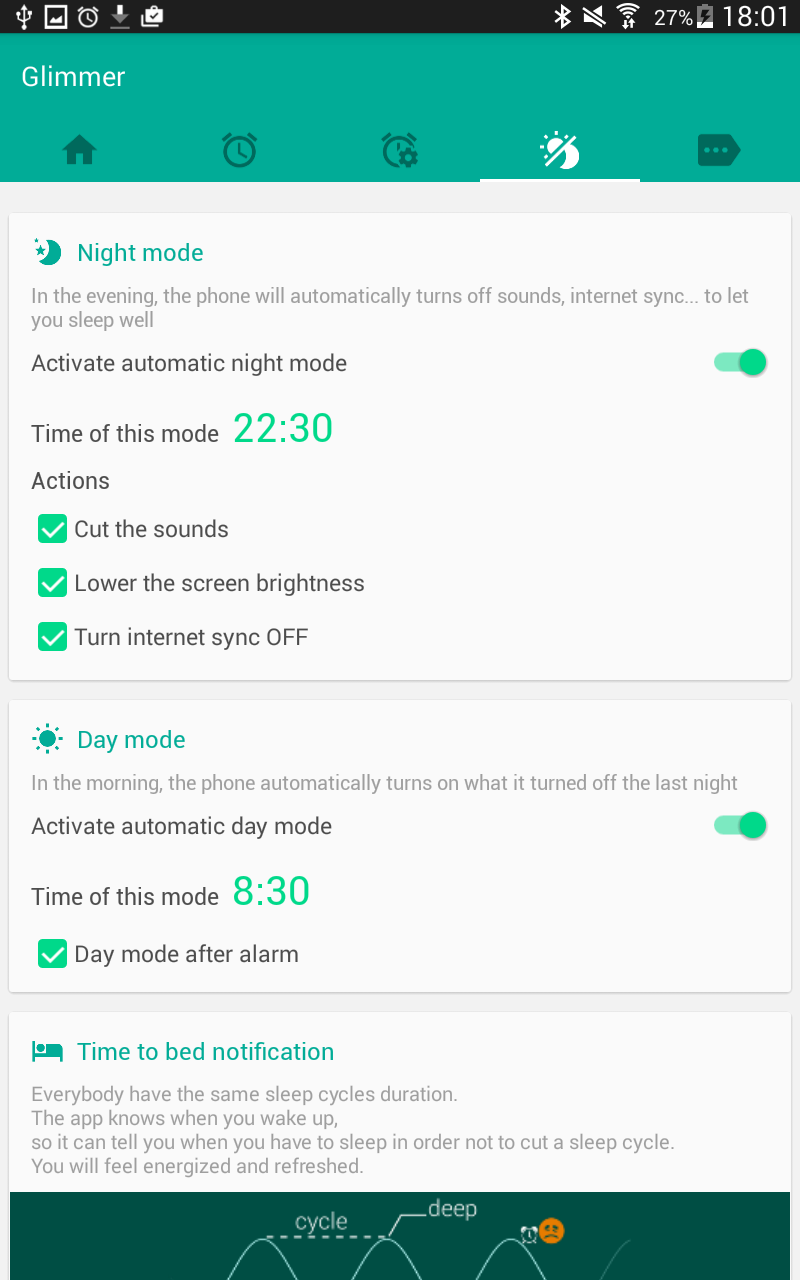Turn off automatic day mode
Viewport: 800px width, 1280px height.
coord(740,826)
